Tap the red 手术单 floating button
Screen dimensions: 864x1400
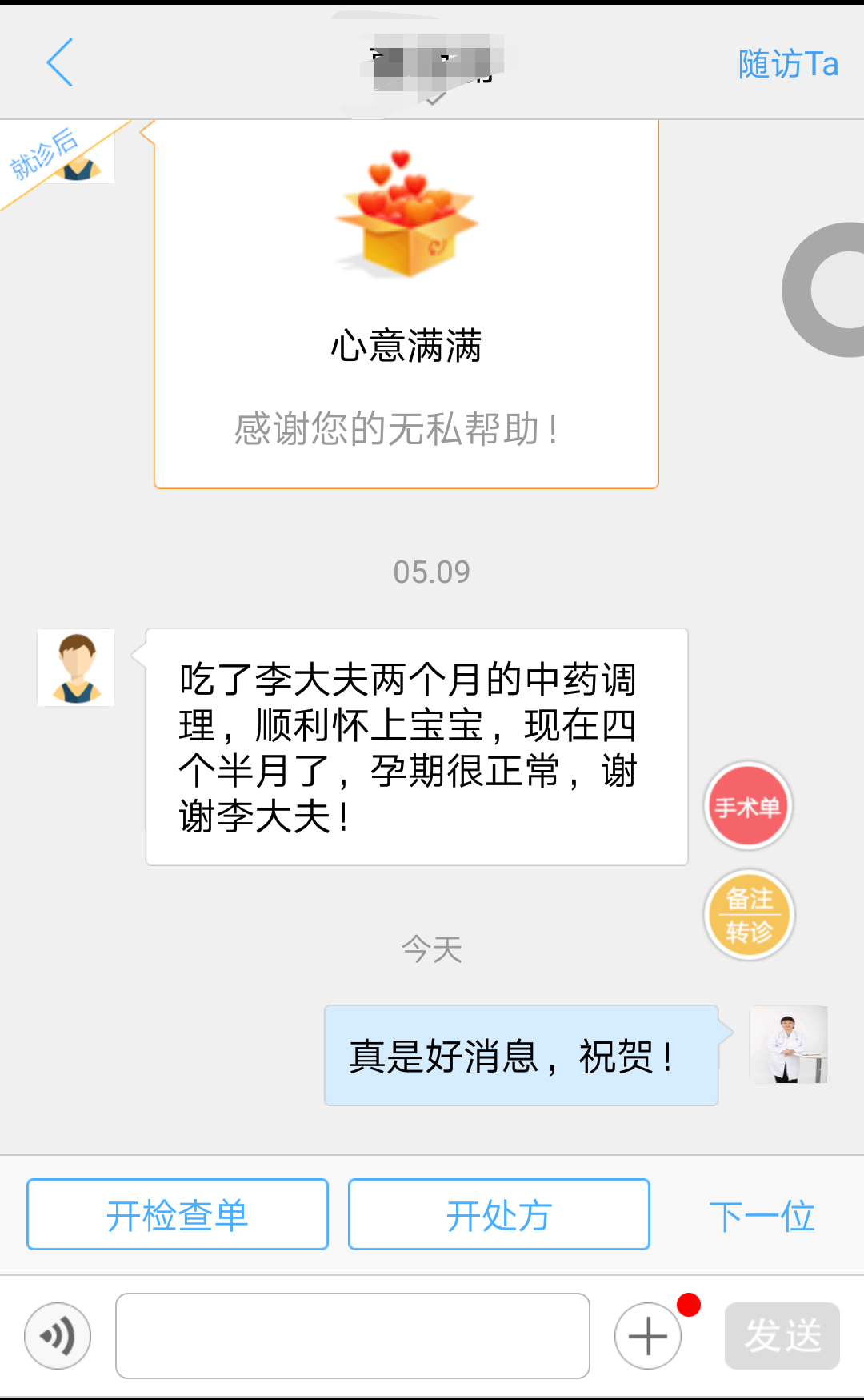tap(748, 806)
